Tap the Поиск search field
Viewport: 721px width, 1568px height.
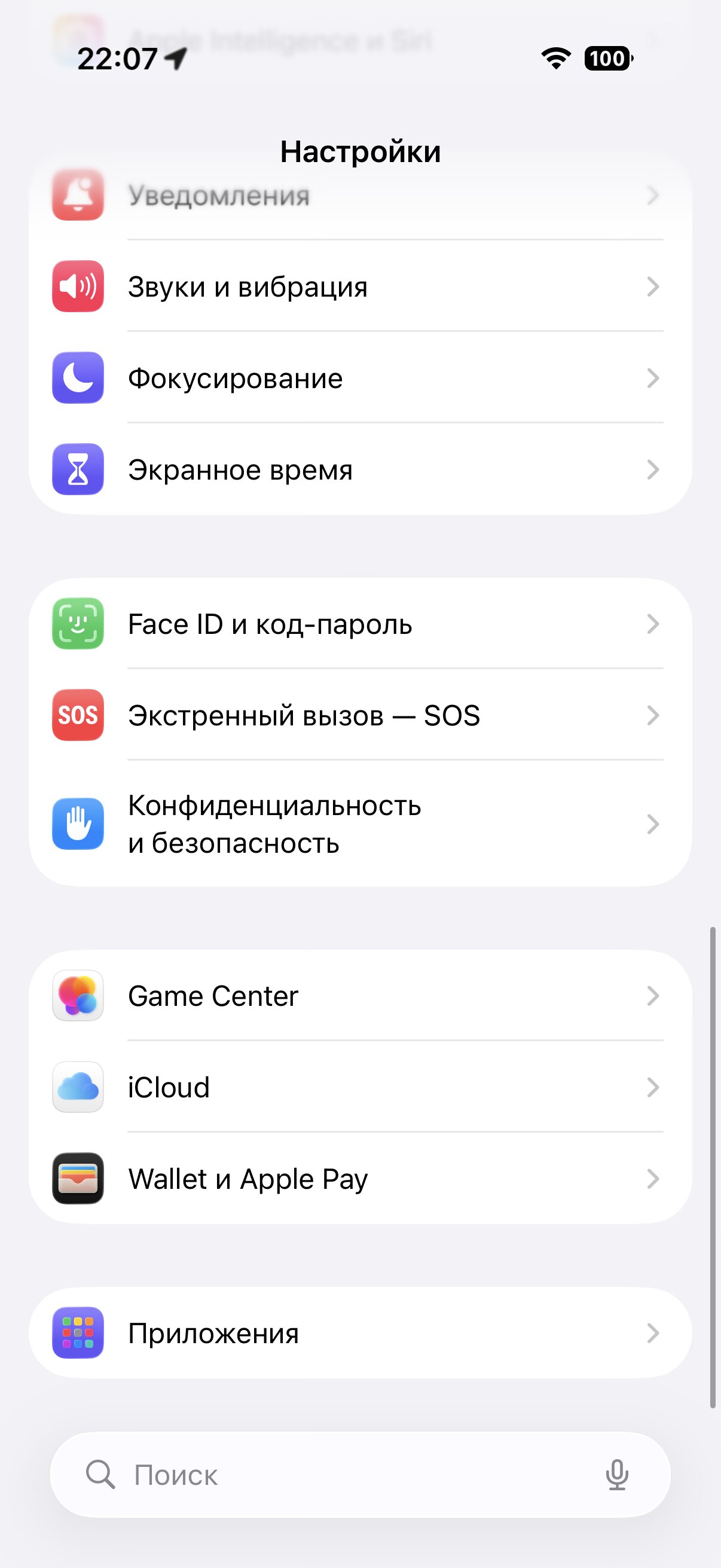(341, 1475)
